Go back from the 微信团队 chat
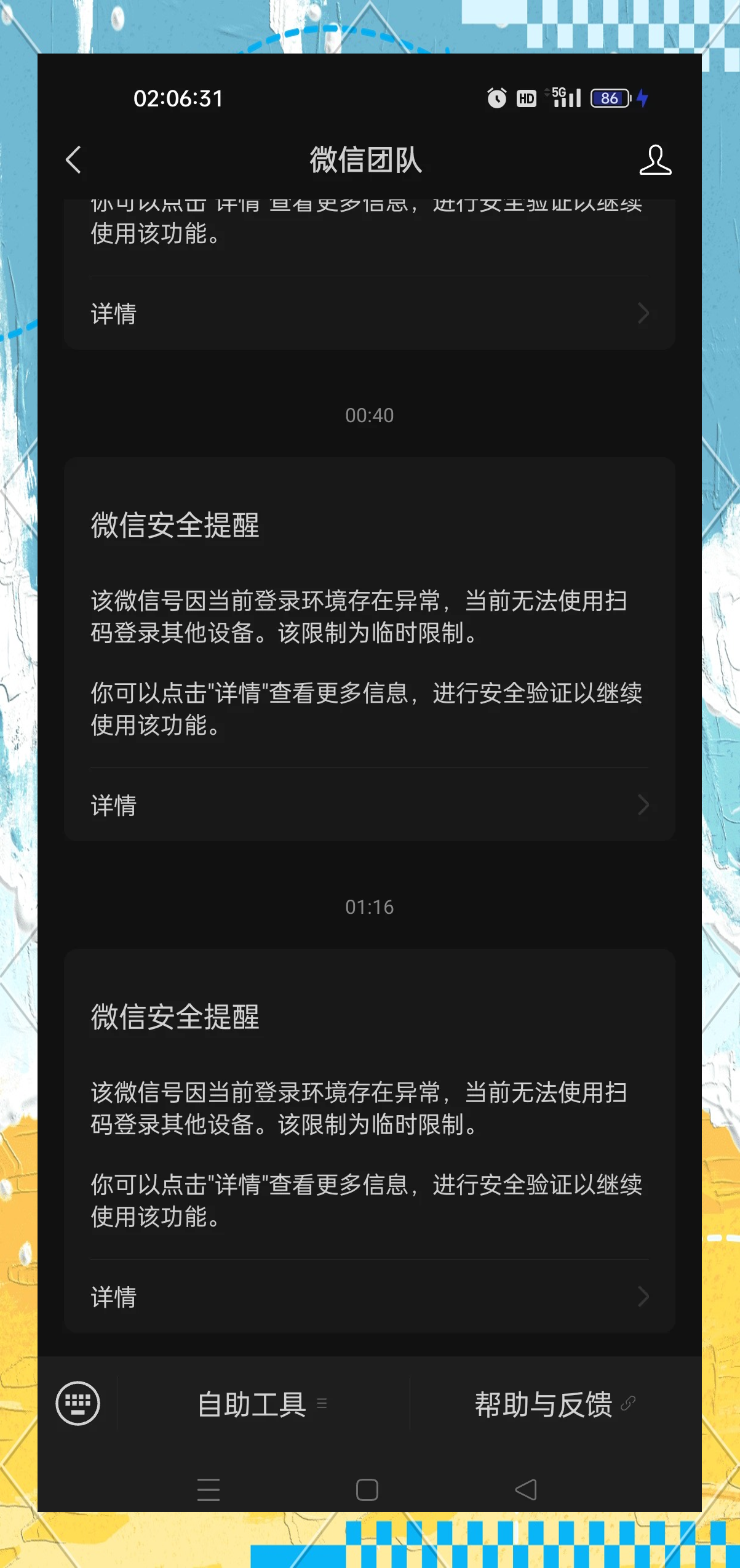740x1568 pixels. tap(73, 160)
